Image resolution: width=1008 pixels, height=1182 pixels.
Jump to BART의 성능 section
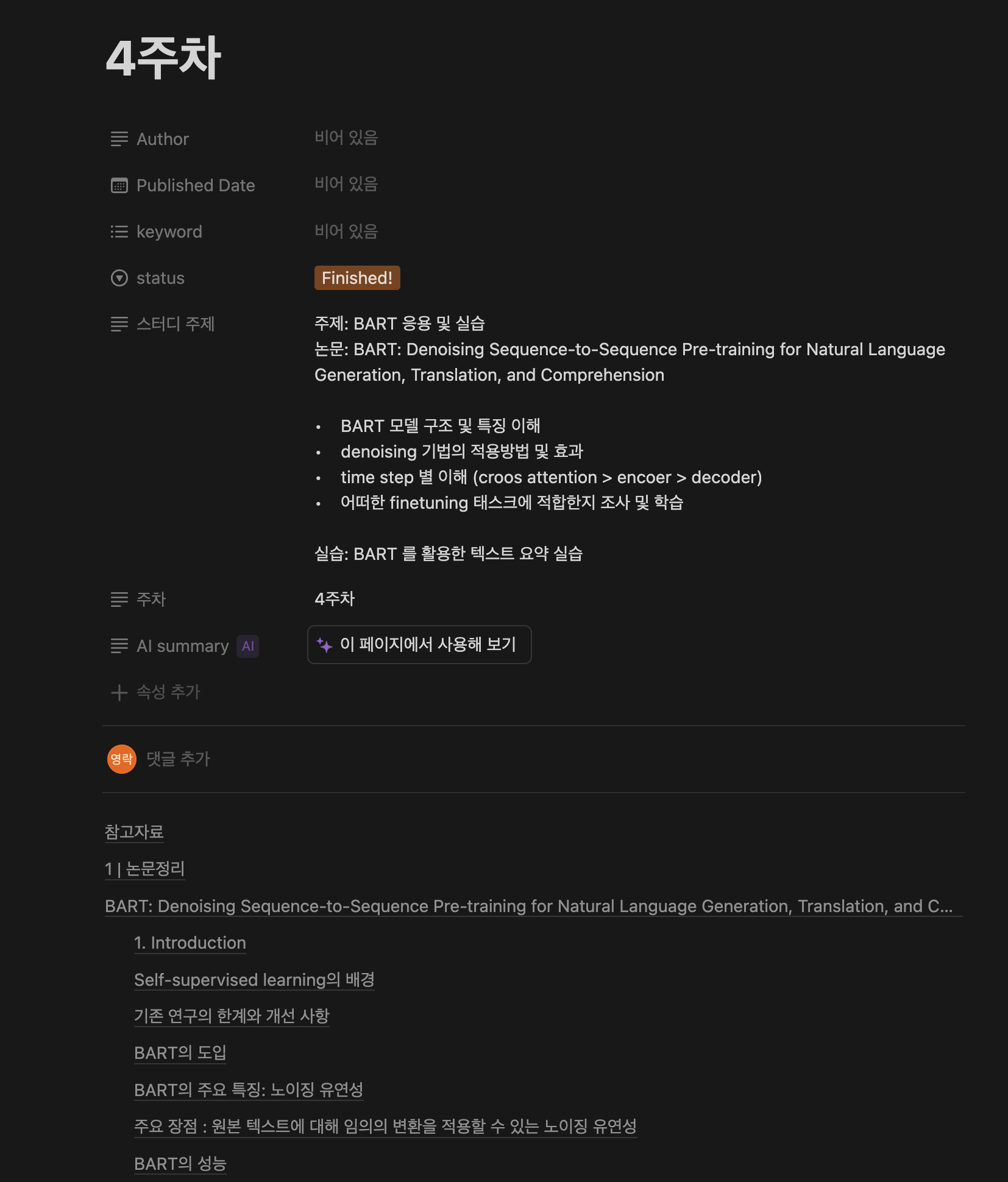[180, 1164]
